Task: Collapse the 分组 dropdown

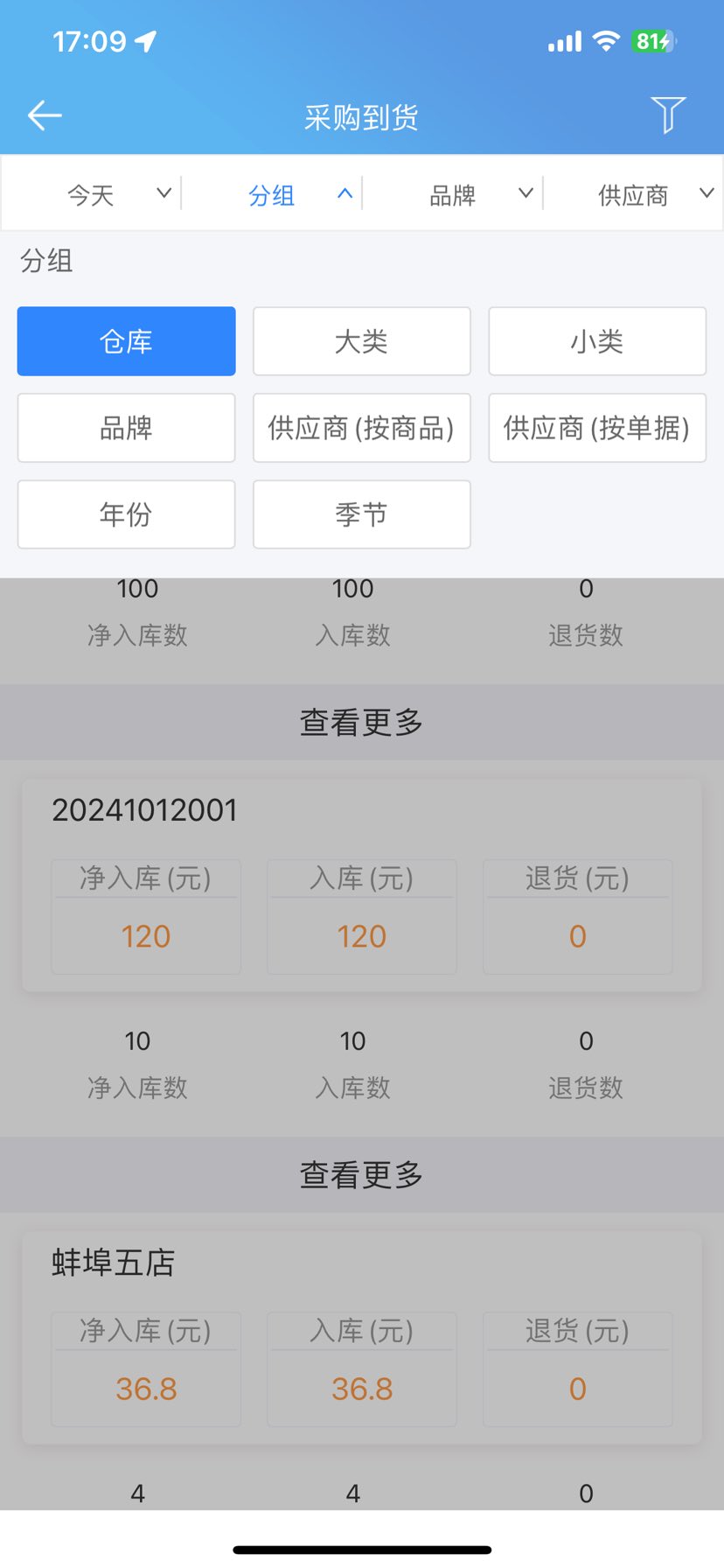Action: click(299, 194)
